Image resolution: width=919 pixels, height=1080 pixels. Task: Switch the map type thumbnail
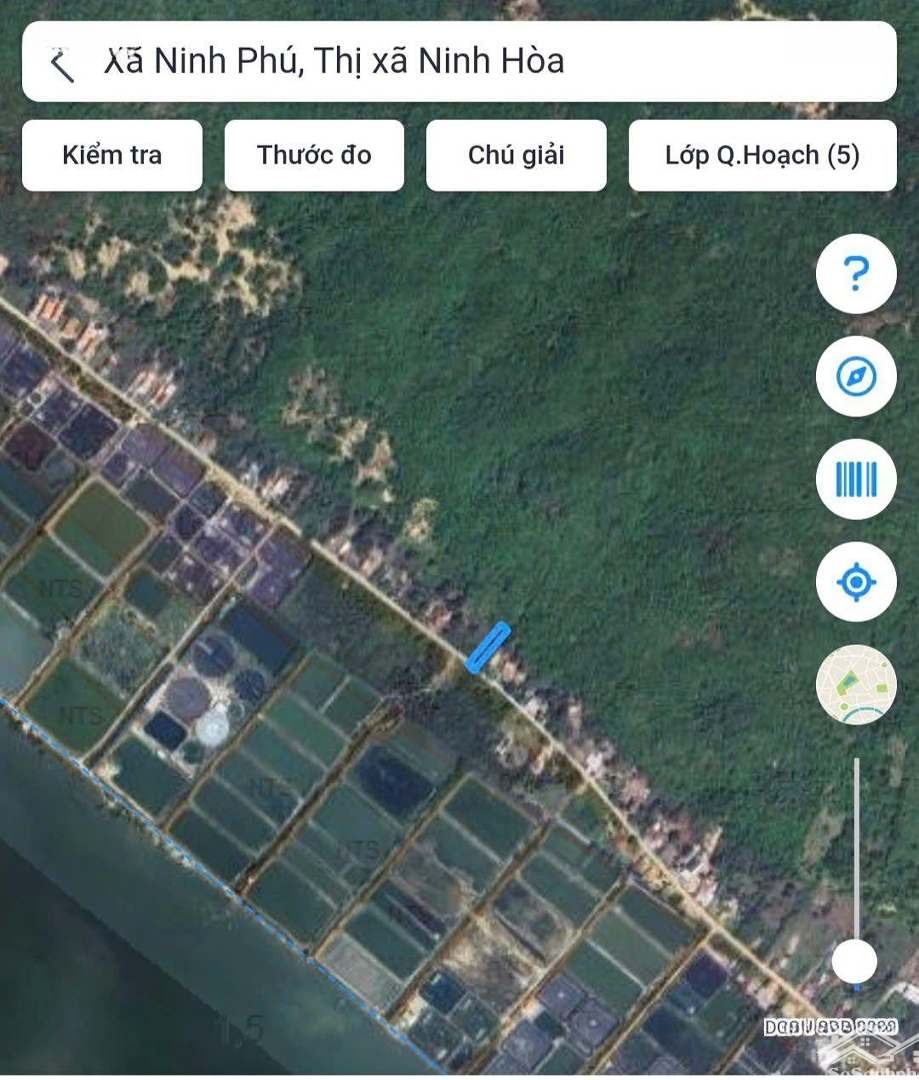click(856, 685)
